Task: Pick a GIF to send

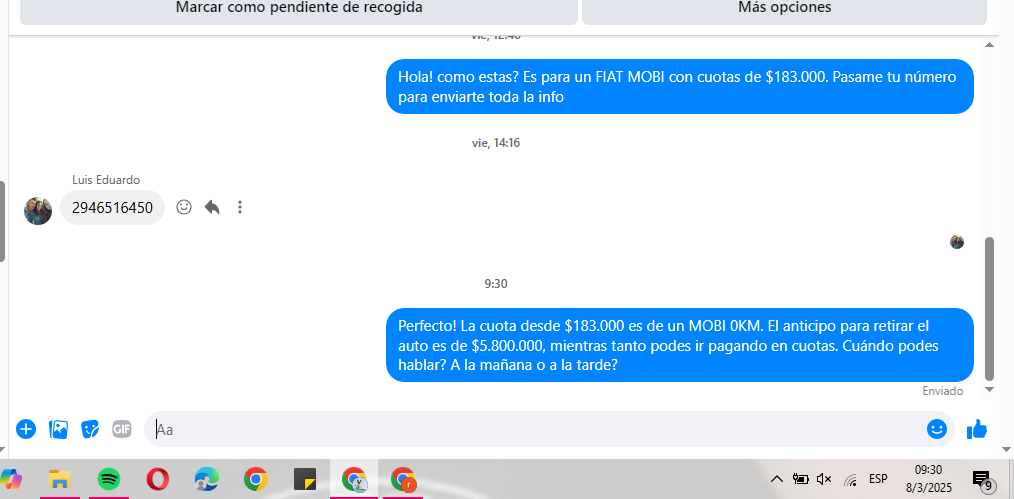Action: [x=121, y=429]
